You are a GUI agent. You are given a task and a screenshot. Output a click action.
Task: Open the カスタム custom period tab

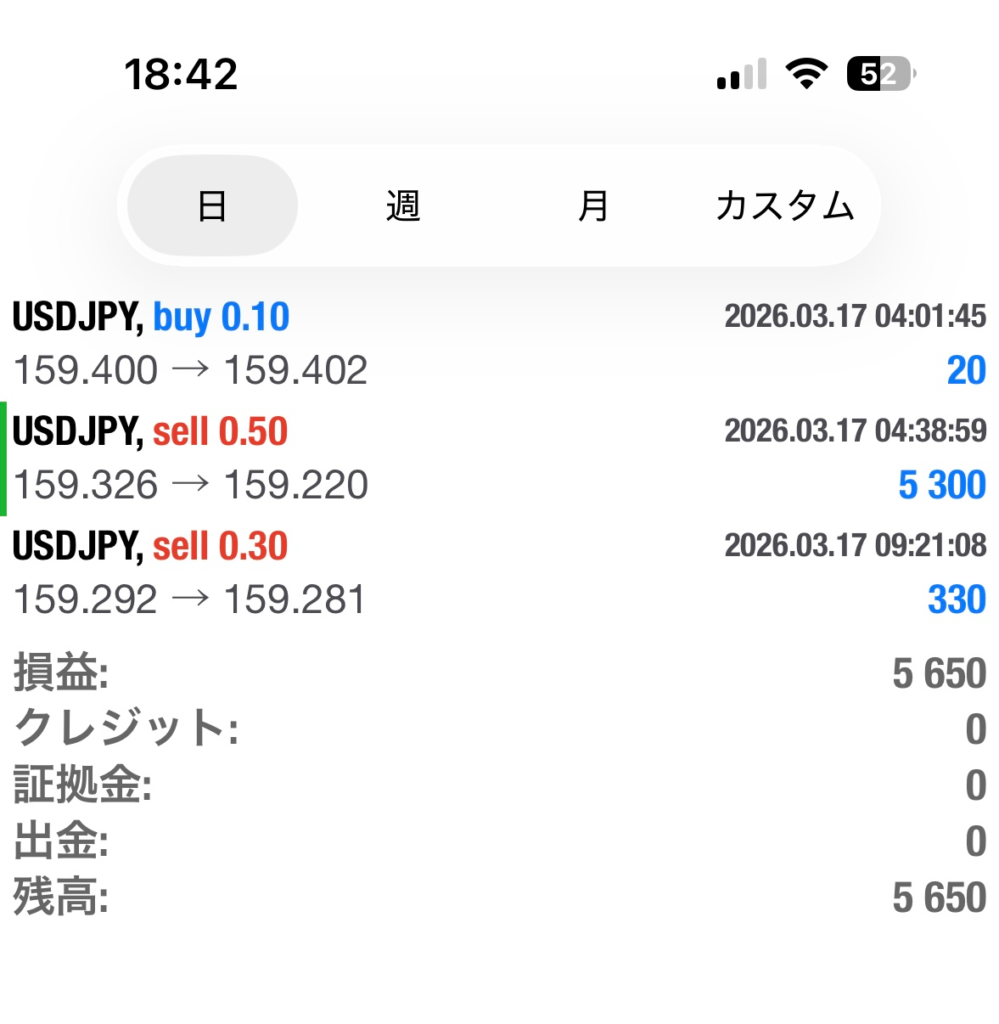click(x=785, y=206)
